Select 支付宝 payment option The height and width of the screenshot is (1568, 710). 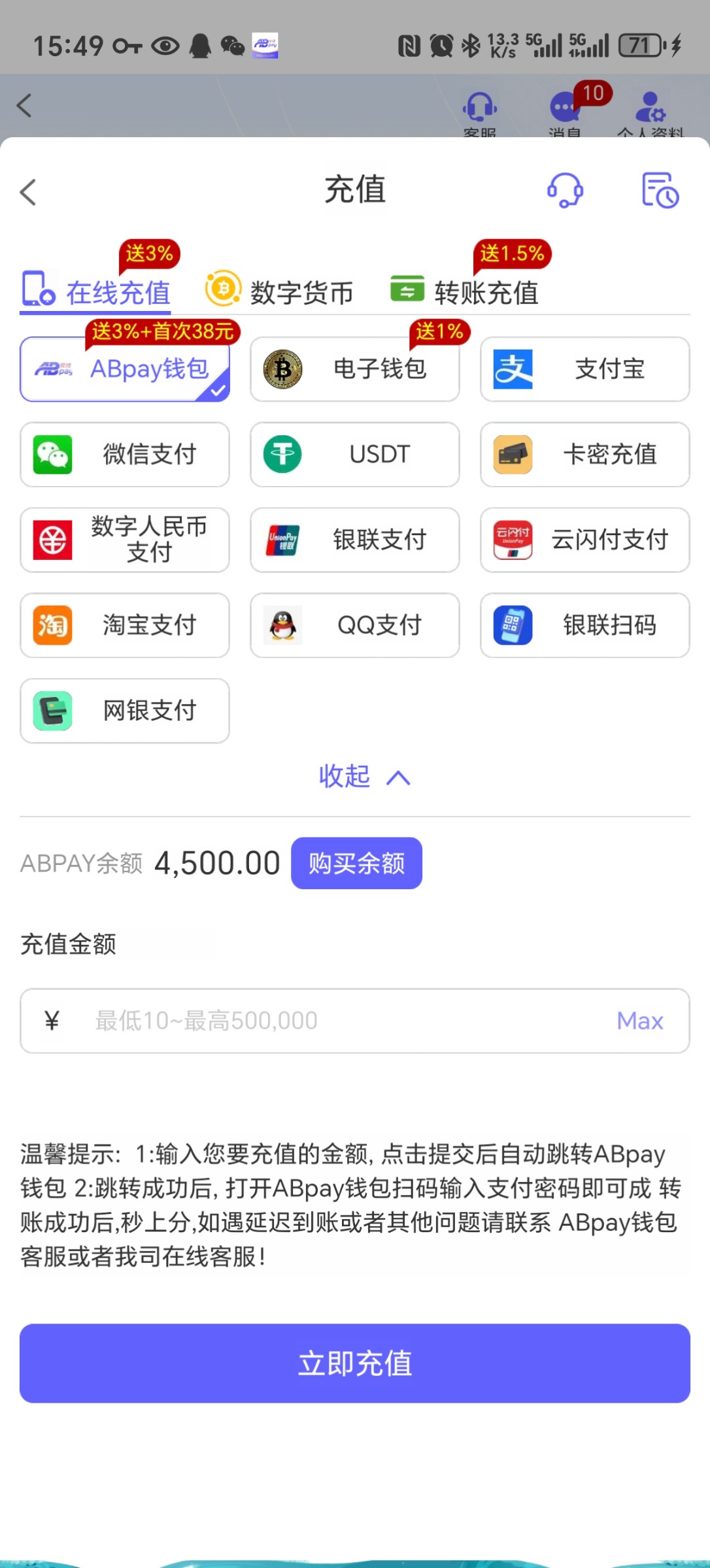point(585,369)
